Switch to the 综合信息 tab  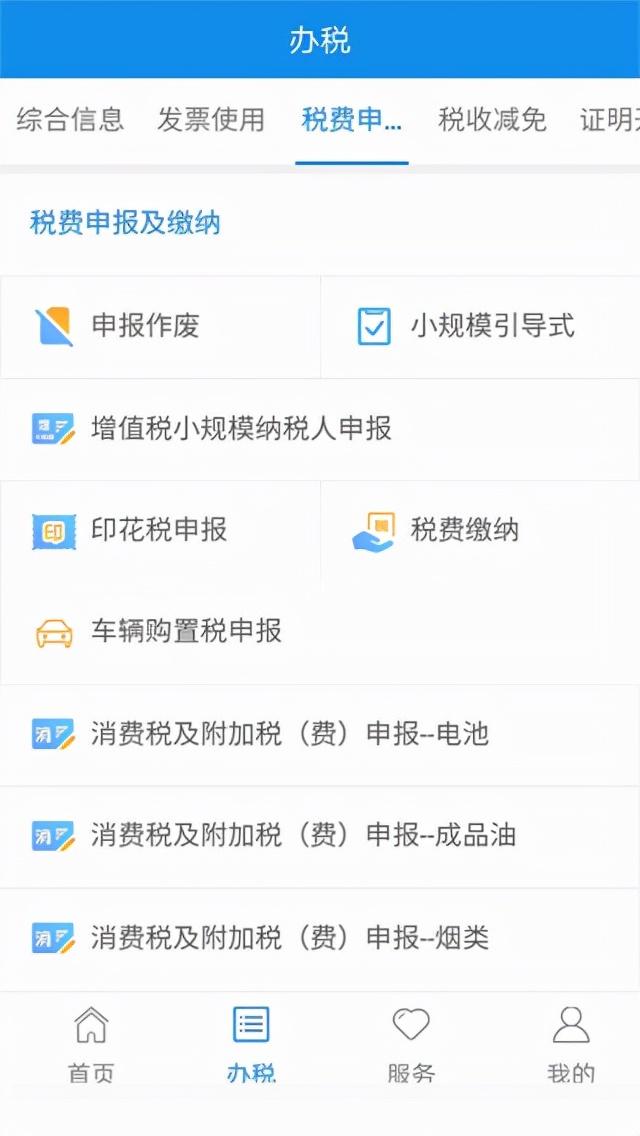70,120
